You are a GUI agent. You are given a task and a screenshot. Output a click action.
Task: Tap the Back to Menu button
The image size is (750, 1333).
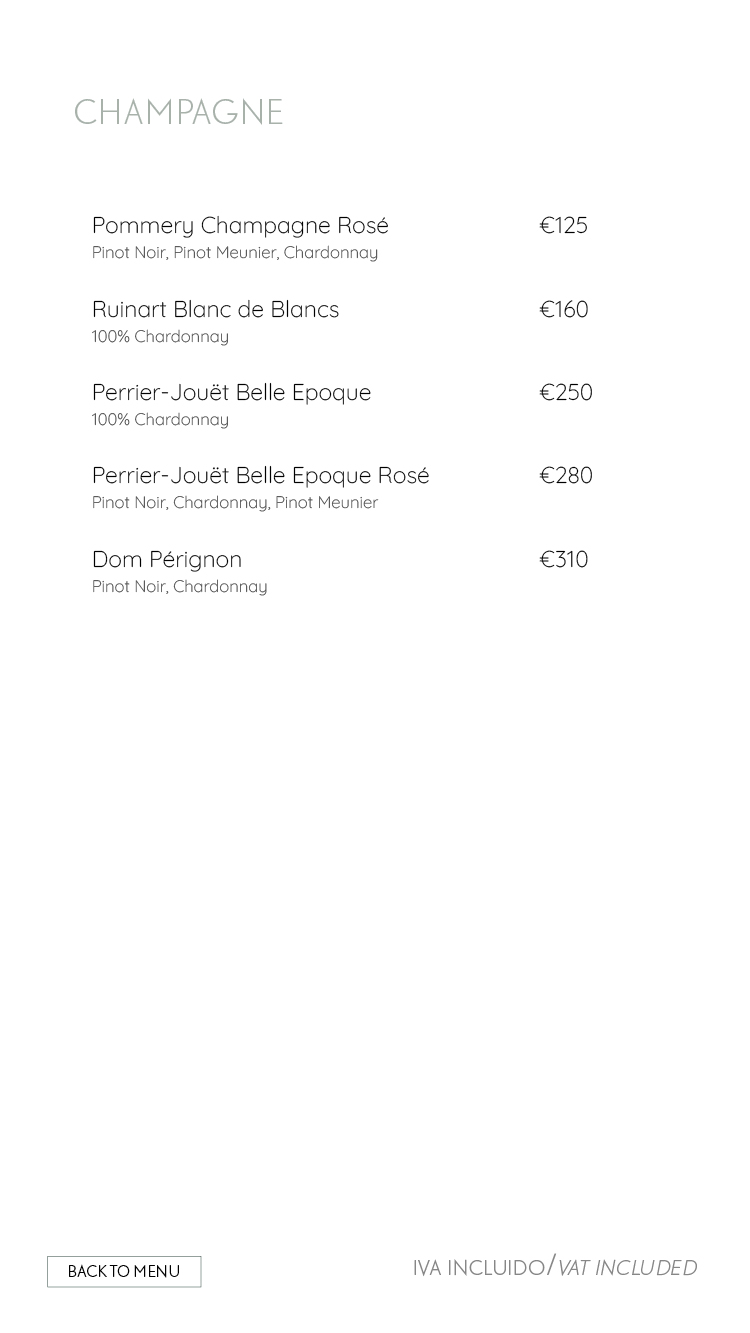pyautogui.click(x=124, y=1271)
